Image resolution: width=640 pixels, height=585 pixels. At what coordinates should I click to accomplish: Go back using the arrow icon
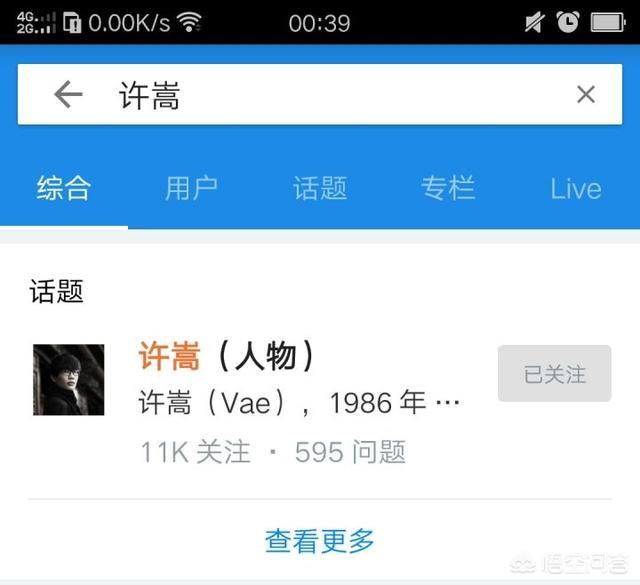(68, 95)
